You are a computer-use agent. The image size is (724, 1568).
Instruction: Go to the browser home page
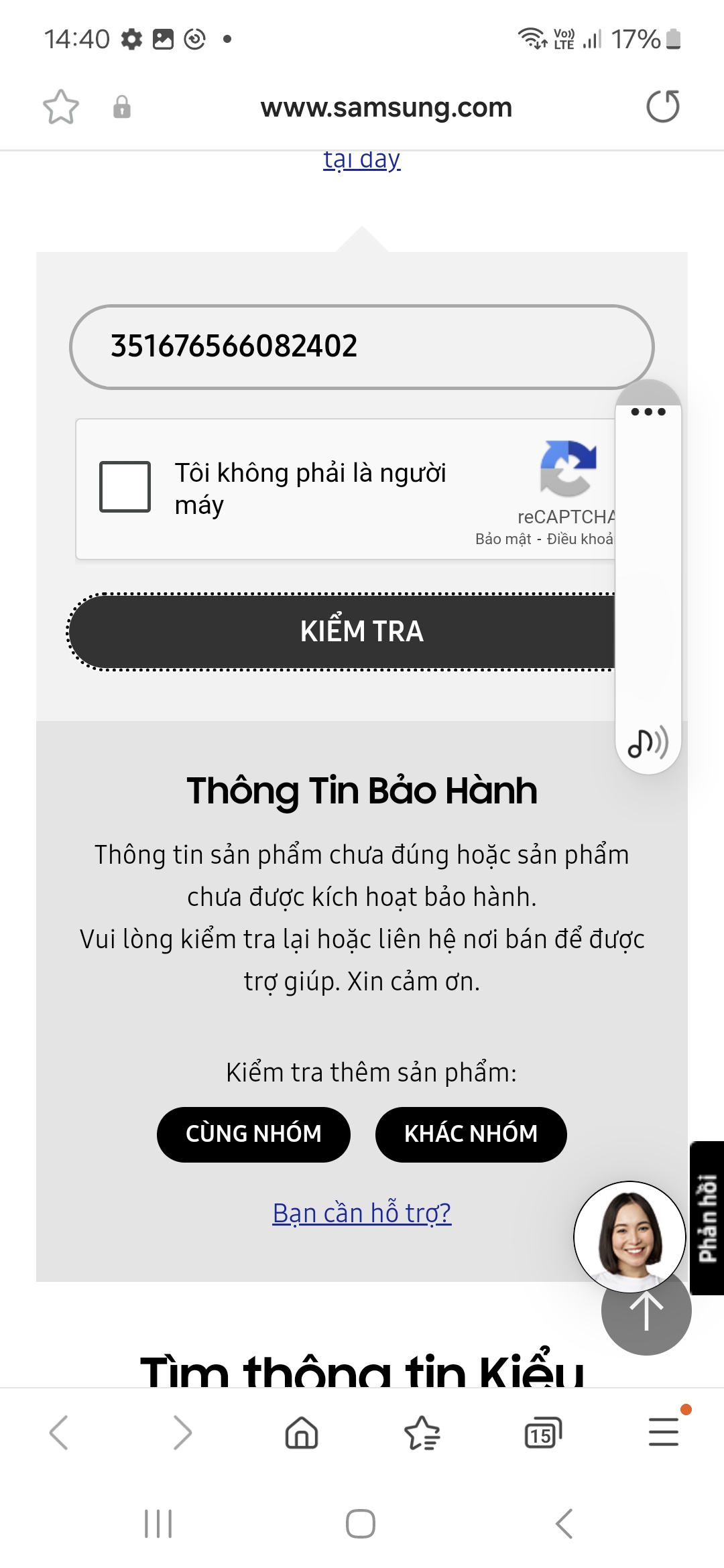click(302, 1433)
